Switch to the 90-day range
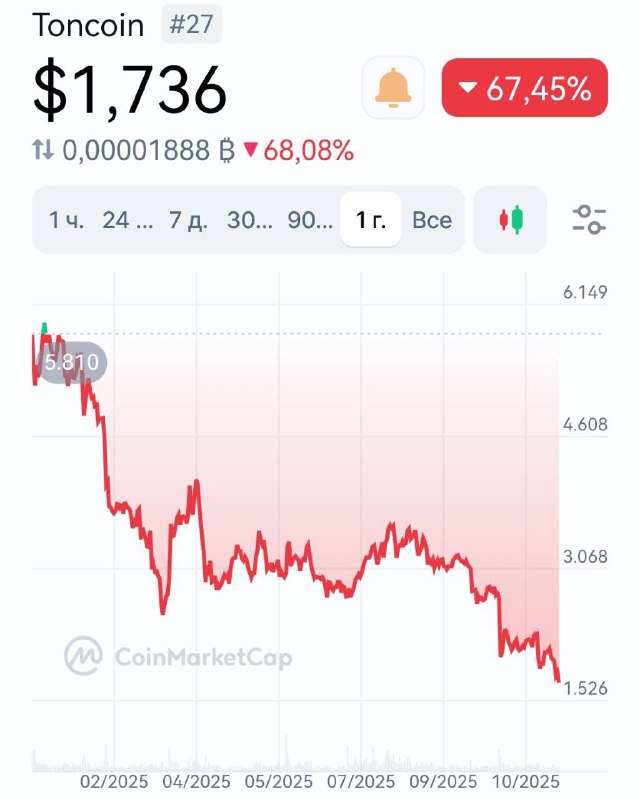 pyautogui.click(x=310, y=220)
